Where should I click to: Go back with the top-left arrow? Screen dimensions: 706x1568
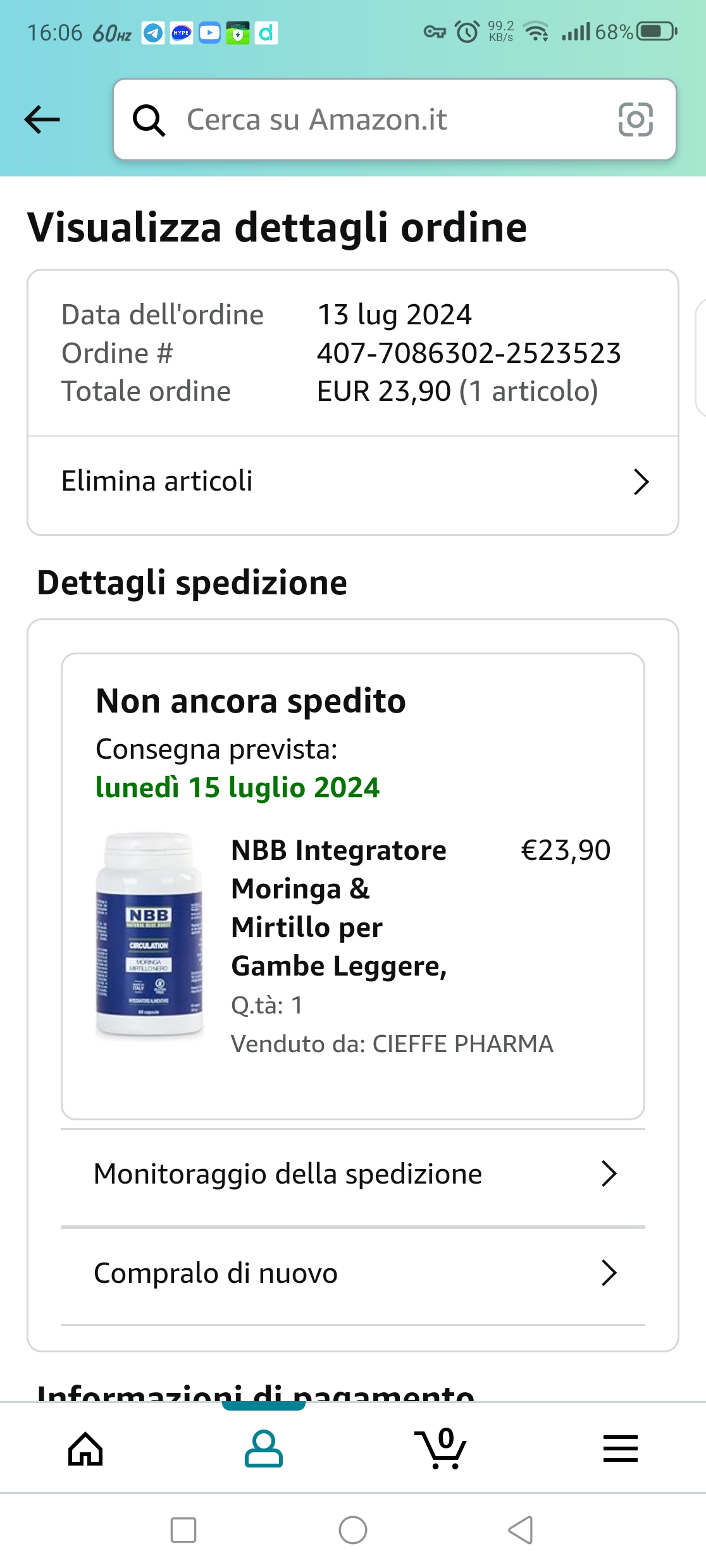(x=42, y=119)
